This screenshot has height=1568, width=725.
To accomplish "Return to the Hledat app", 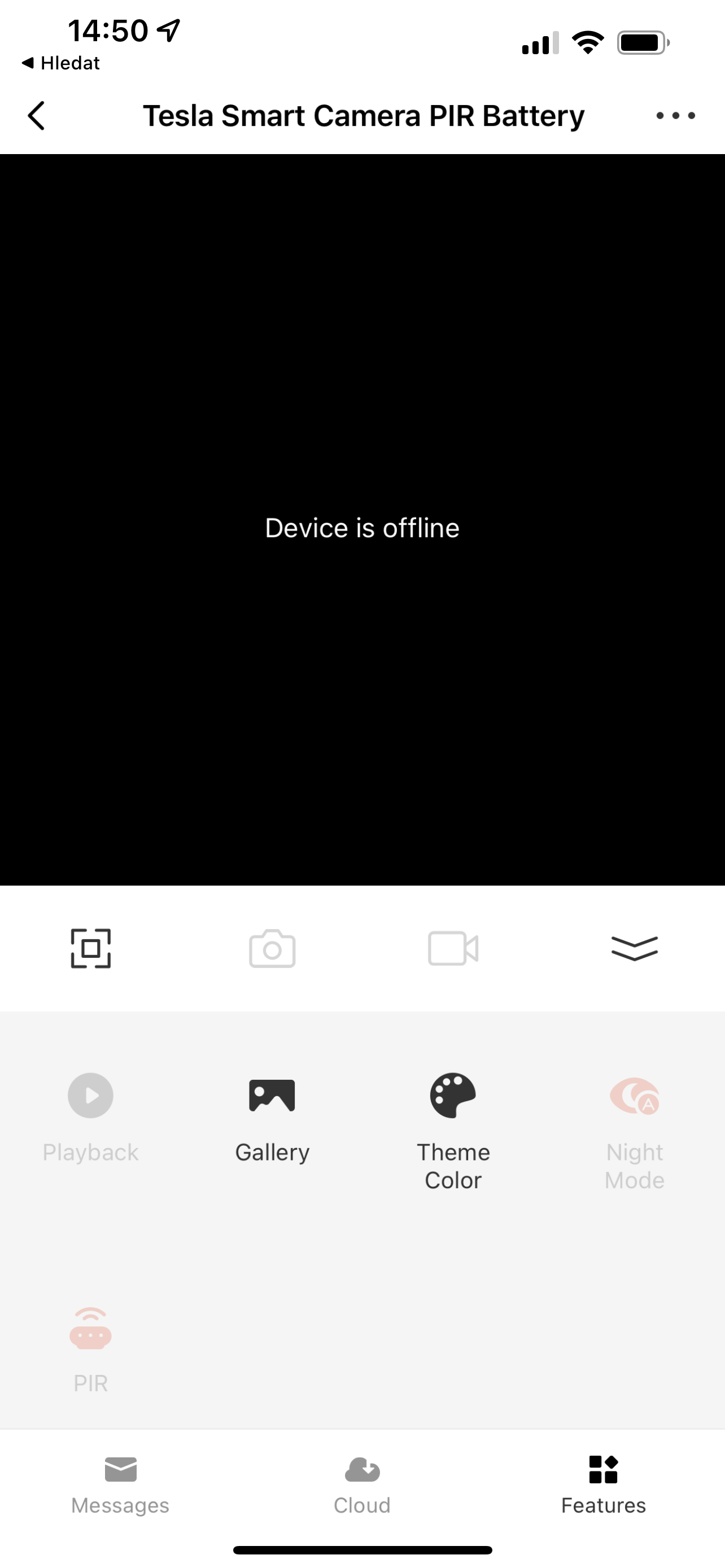I will pos(60,63).
